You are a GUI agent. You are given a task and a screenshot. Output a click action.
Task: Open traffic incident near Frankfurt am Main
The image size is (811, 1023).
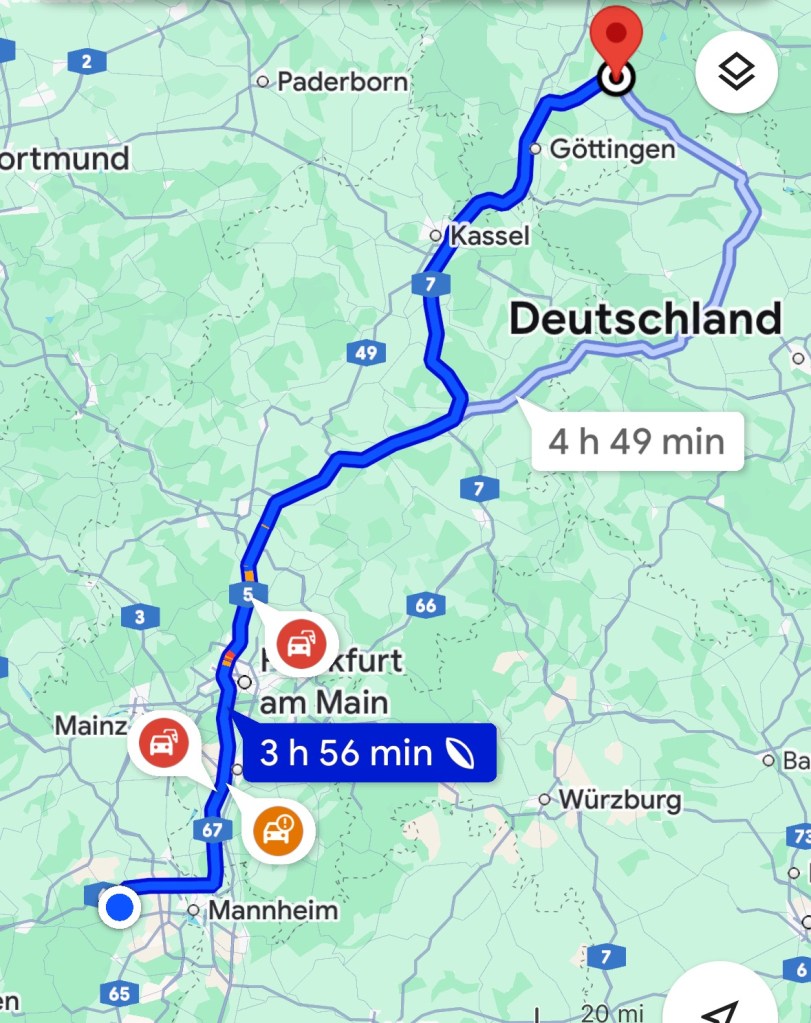[x=300, y=643]
